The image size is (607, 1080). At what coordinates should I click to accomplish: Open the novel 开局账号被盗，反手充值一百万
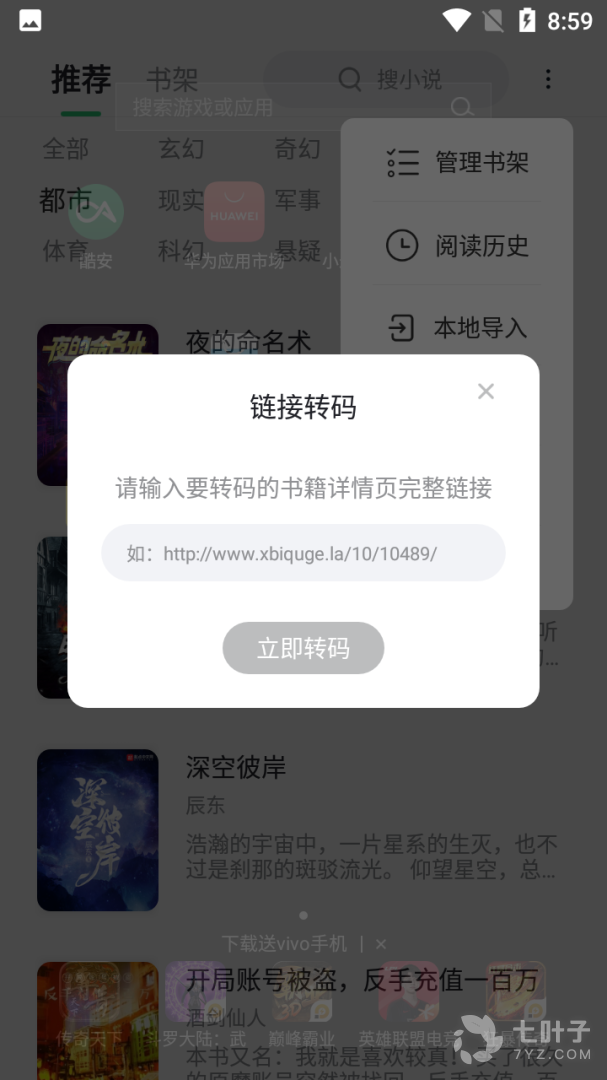tap(362, 980)
